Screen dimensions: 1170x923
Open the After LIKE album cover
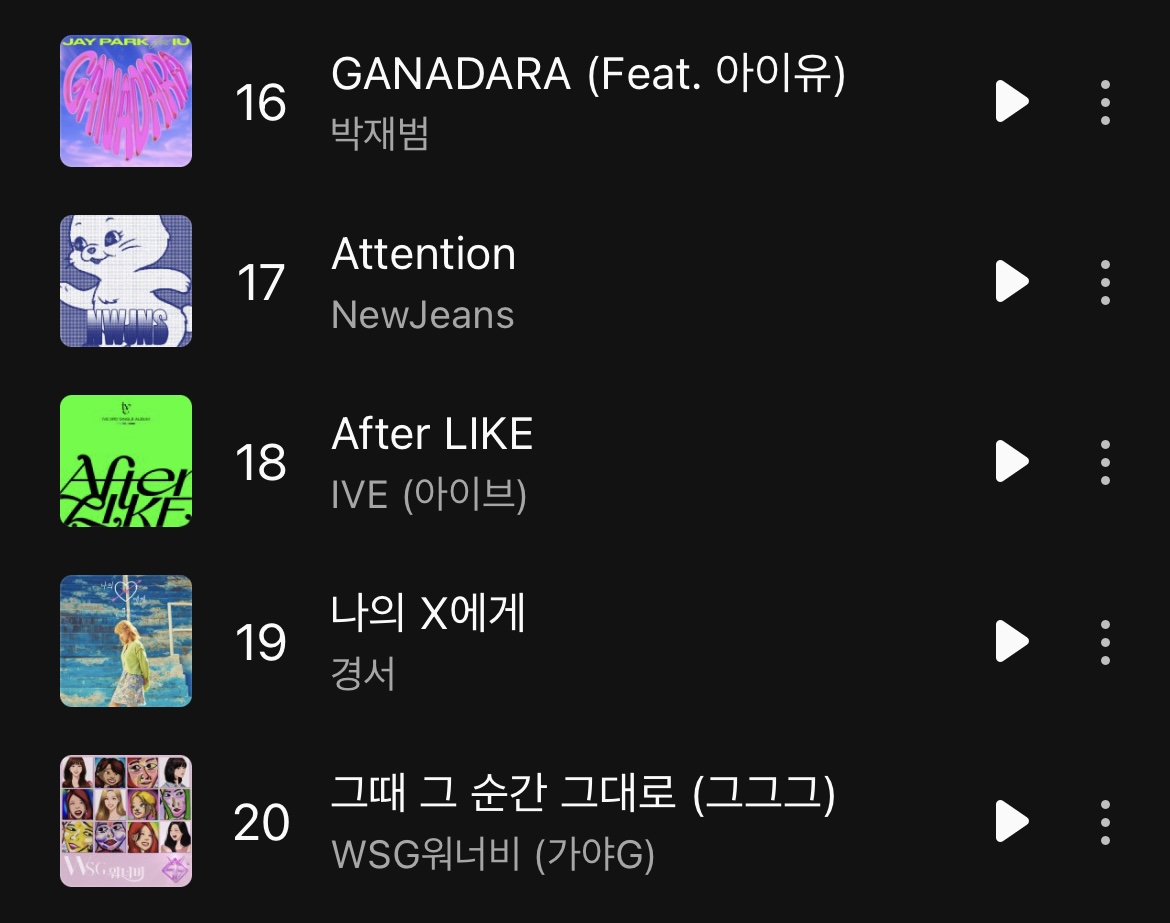(x=126, y=461)
